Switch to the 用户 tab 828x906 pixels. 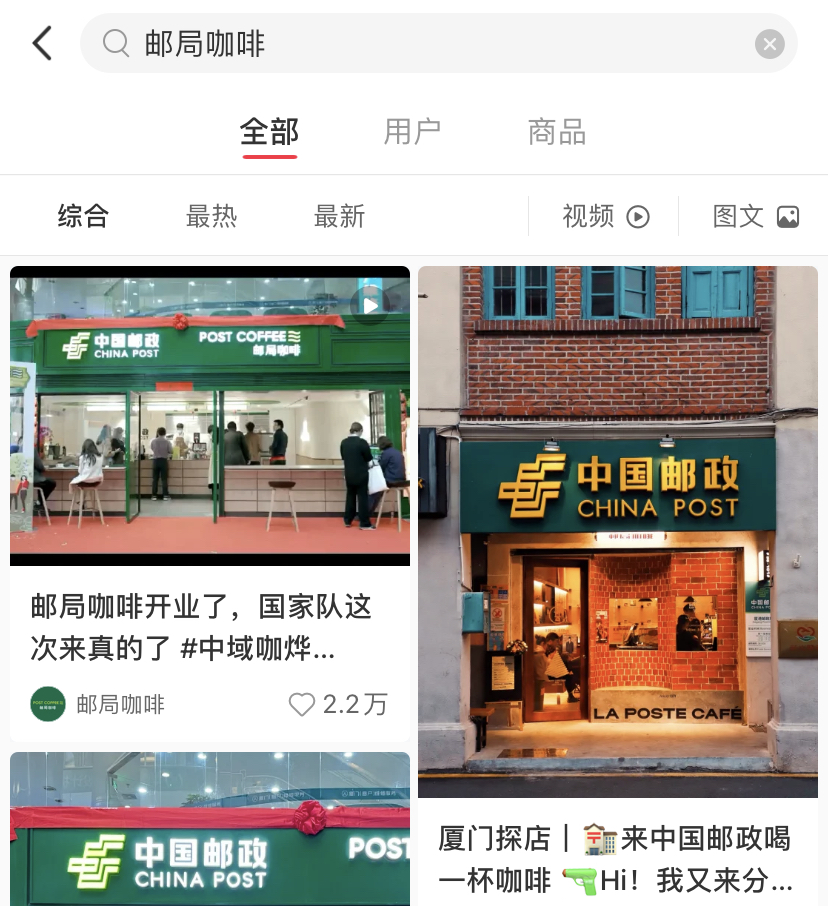[412, 132]
